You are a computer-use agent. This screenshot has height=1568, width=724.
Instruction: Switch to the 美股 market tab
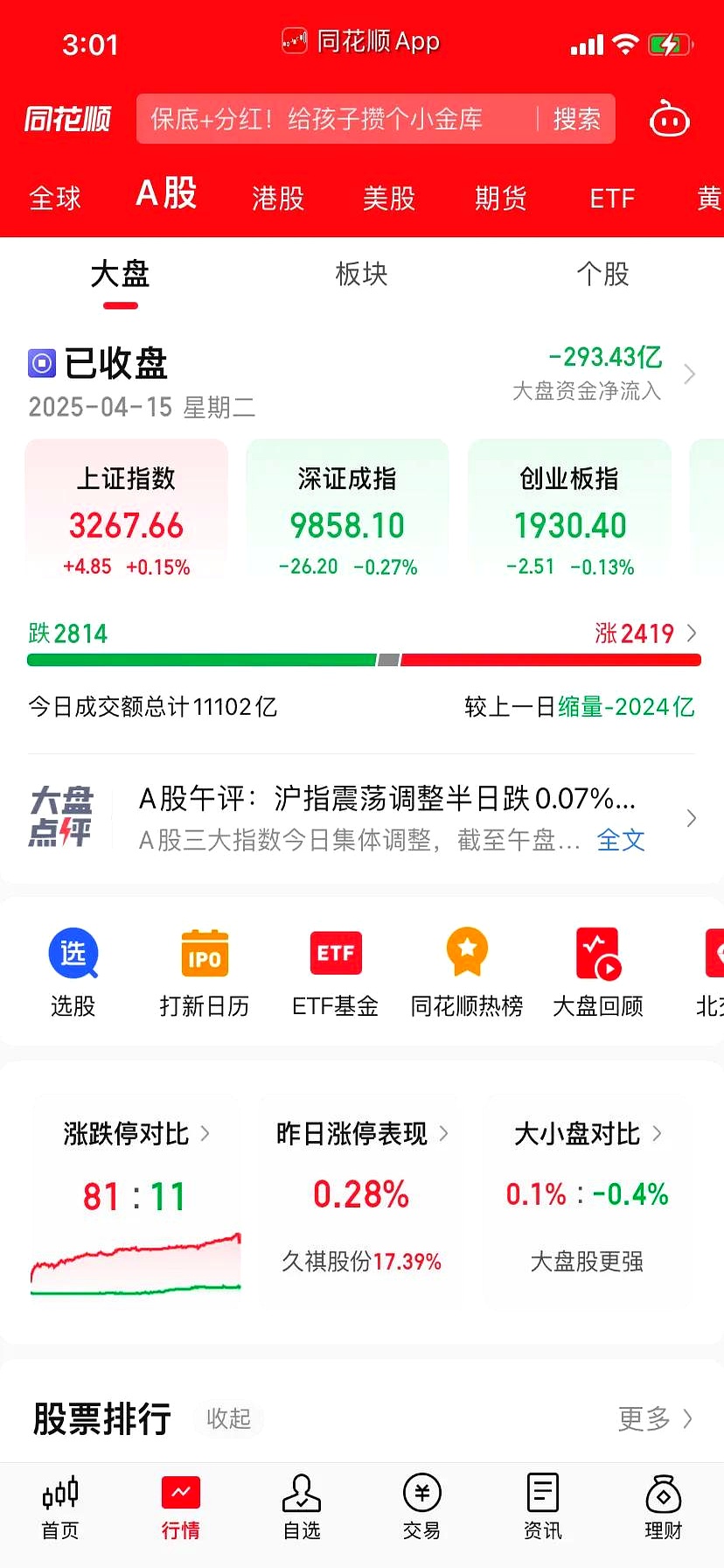coord(389,199)
